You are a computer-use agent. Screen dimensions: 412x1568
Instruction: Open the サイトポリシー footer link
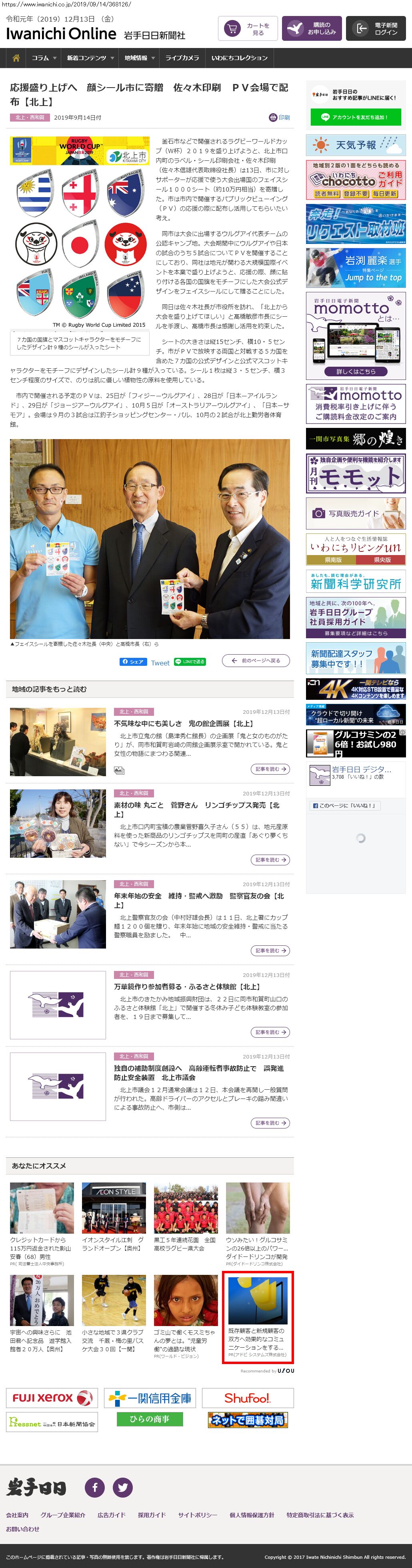coord(197,1515)
